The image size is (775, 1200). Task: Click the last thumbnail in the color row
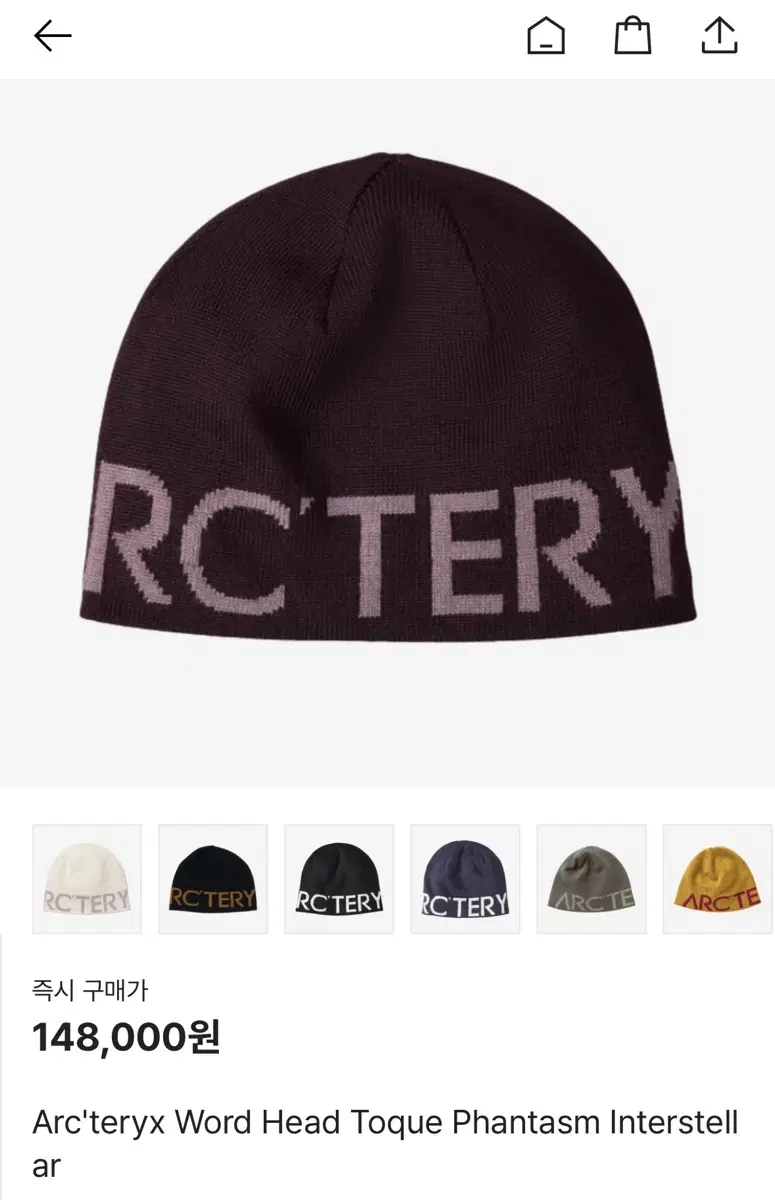pyautogui.click(x=718, y=878)
